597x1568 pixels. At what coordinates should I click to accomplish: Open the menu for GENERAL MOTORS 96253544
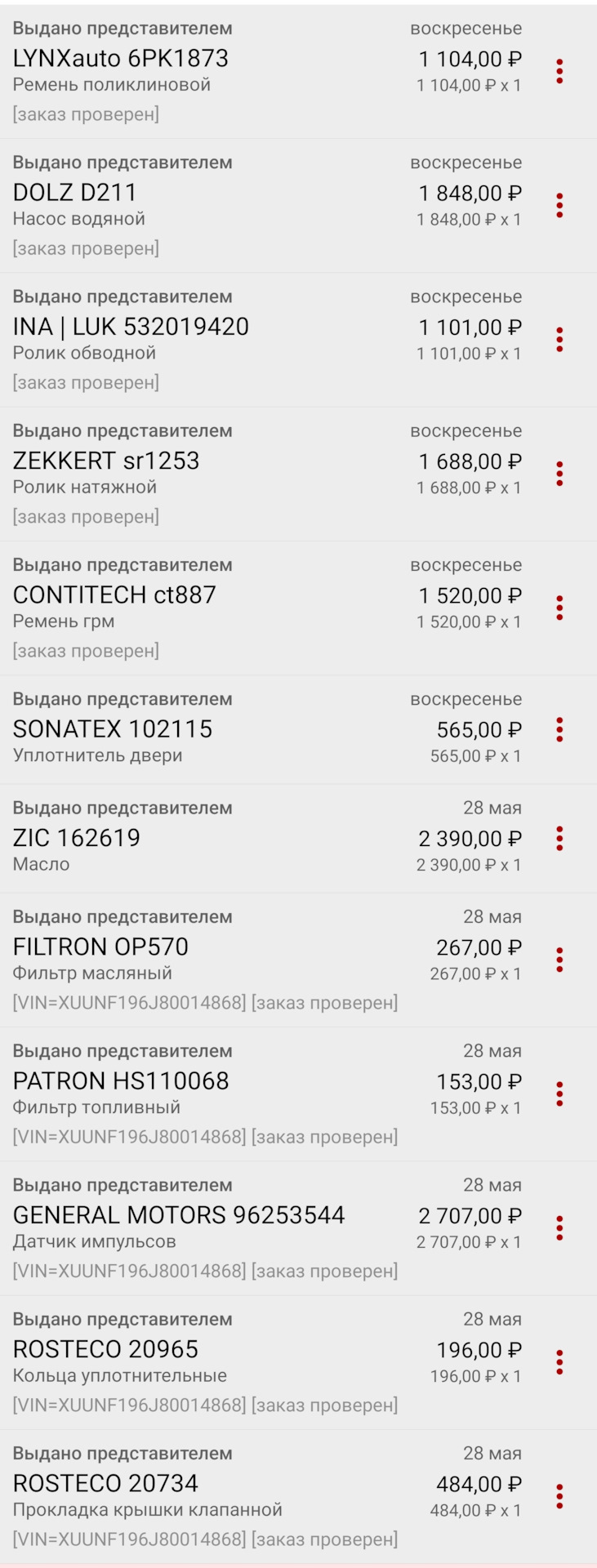559,1226
